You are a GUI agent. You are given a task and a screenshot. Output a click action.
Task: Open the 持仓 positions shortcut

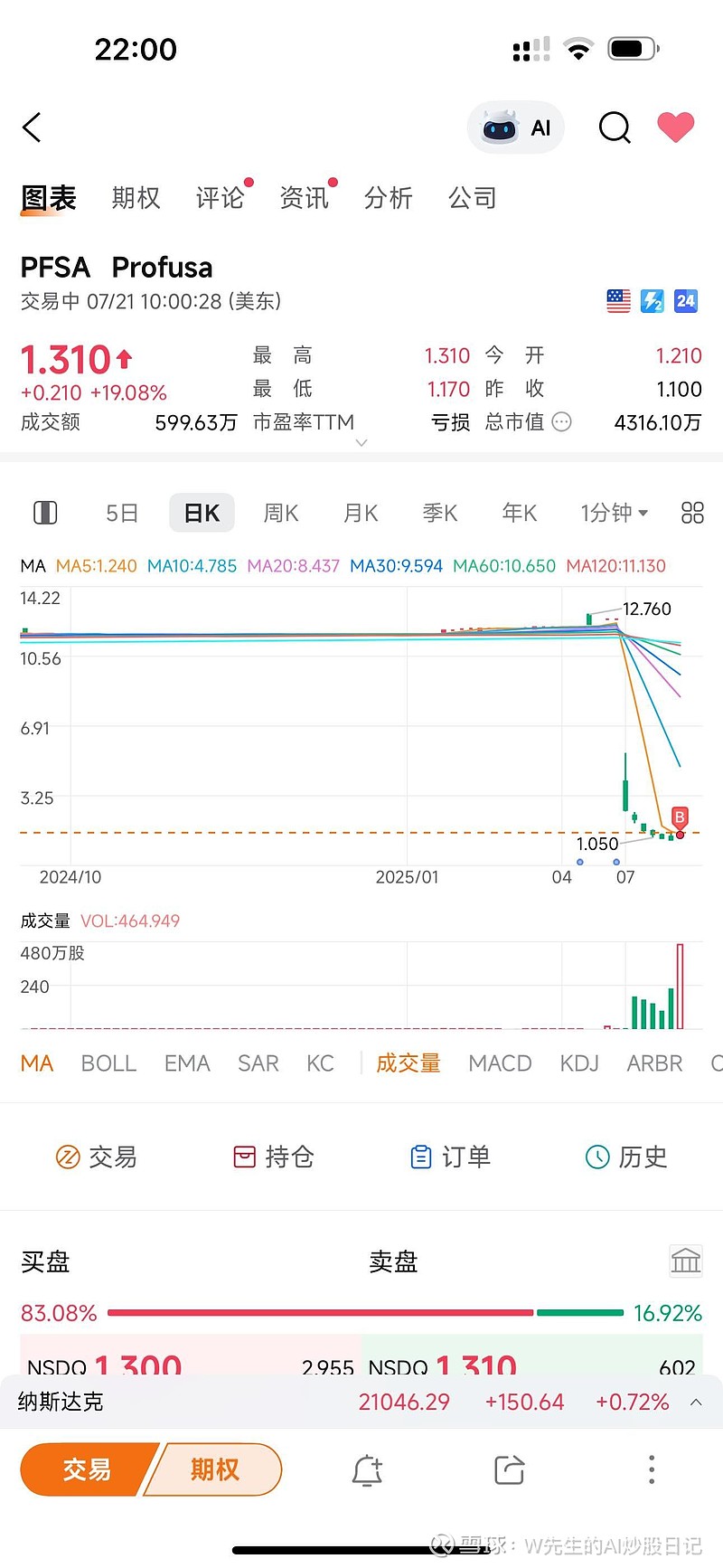coord(273,1157)
